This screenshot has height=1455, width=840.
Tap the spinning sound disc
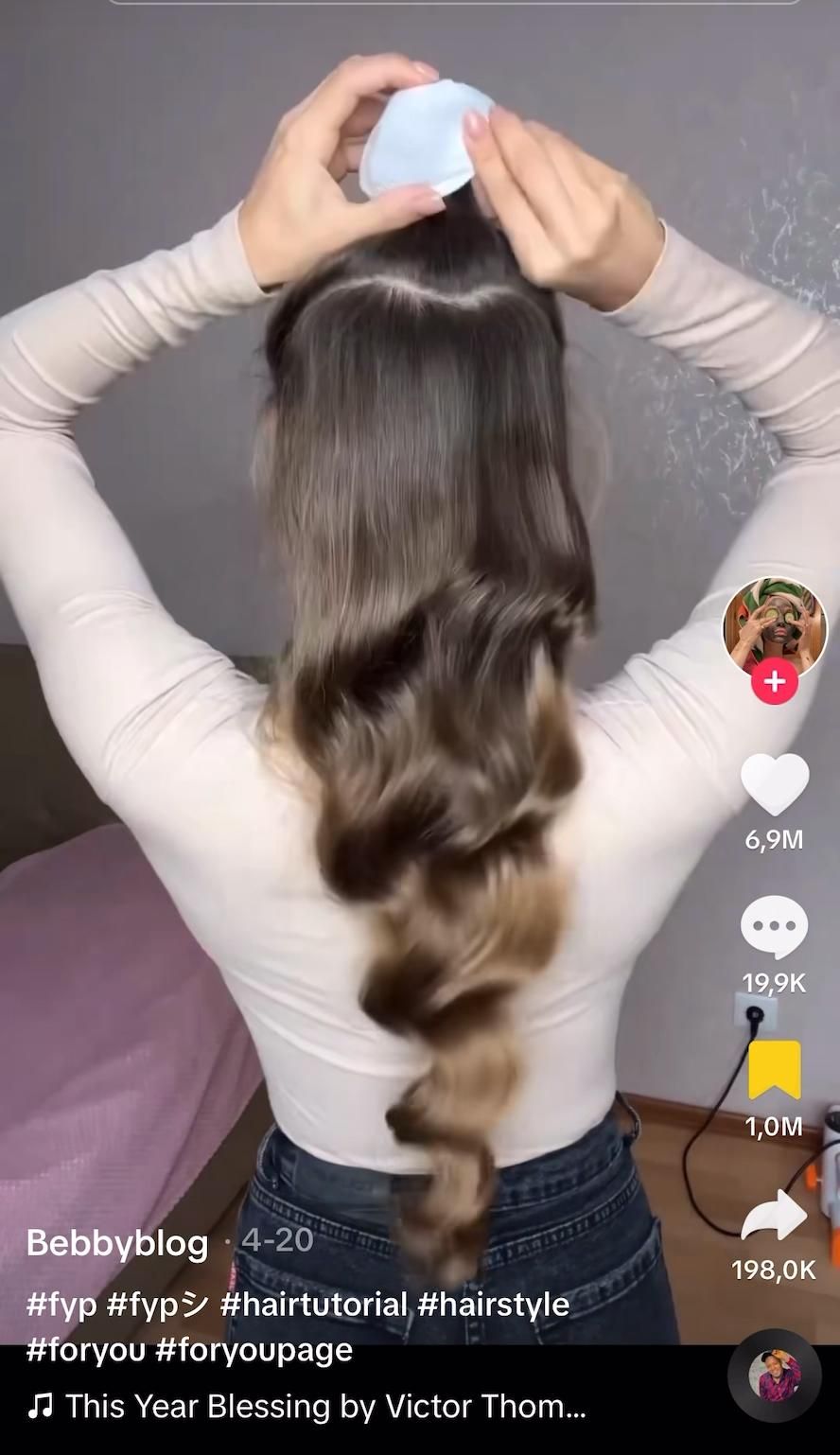[x=775, y=1376]
